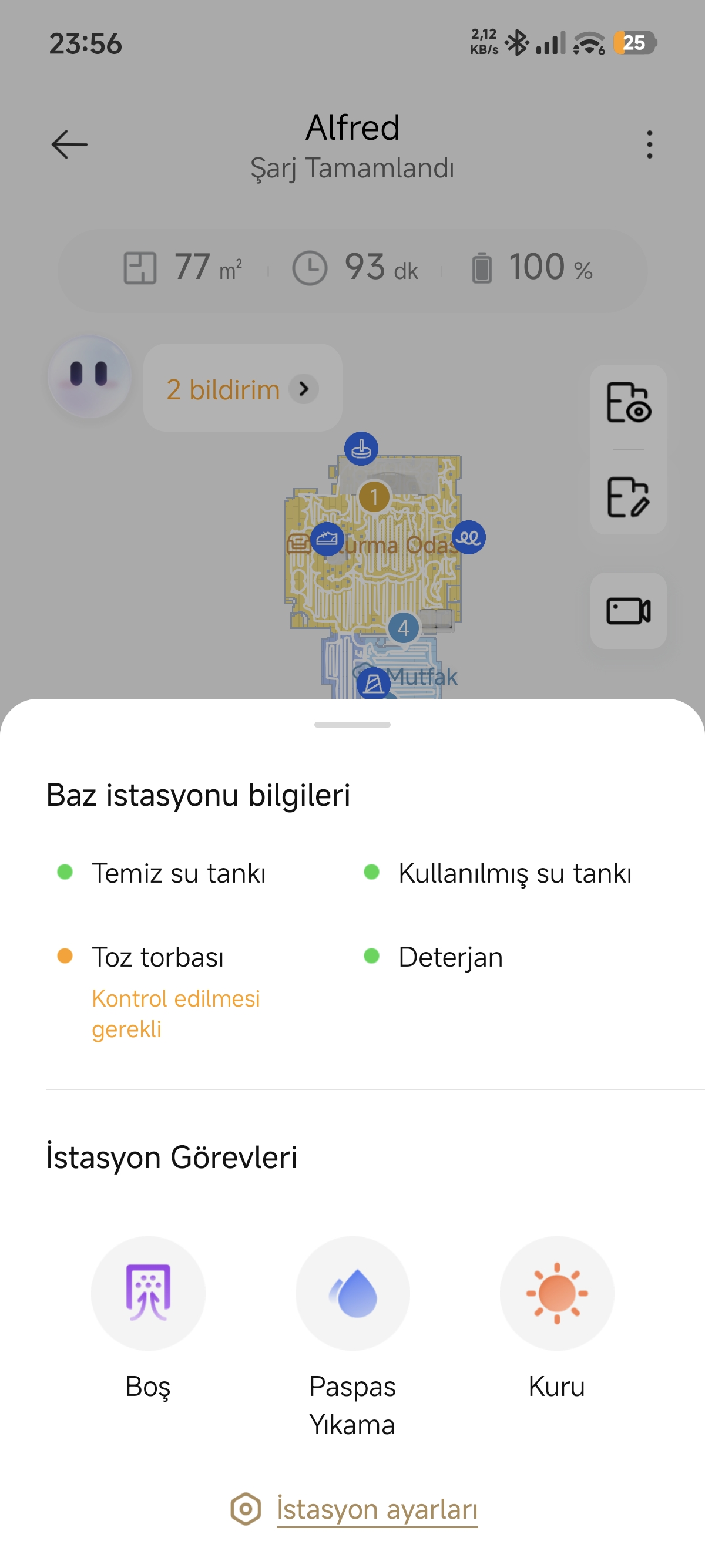Start the Paspas Yıkama mop washing
Viewport: 705px width, 1568px height.
click(x=352, y=1293)
